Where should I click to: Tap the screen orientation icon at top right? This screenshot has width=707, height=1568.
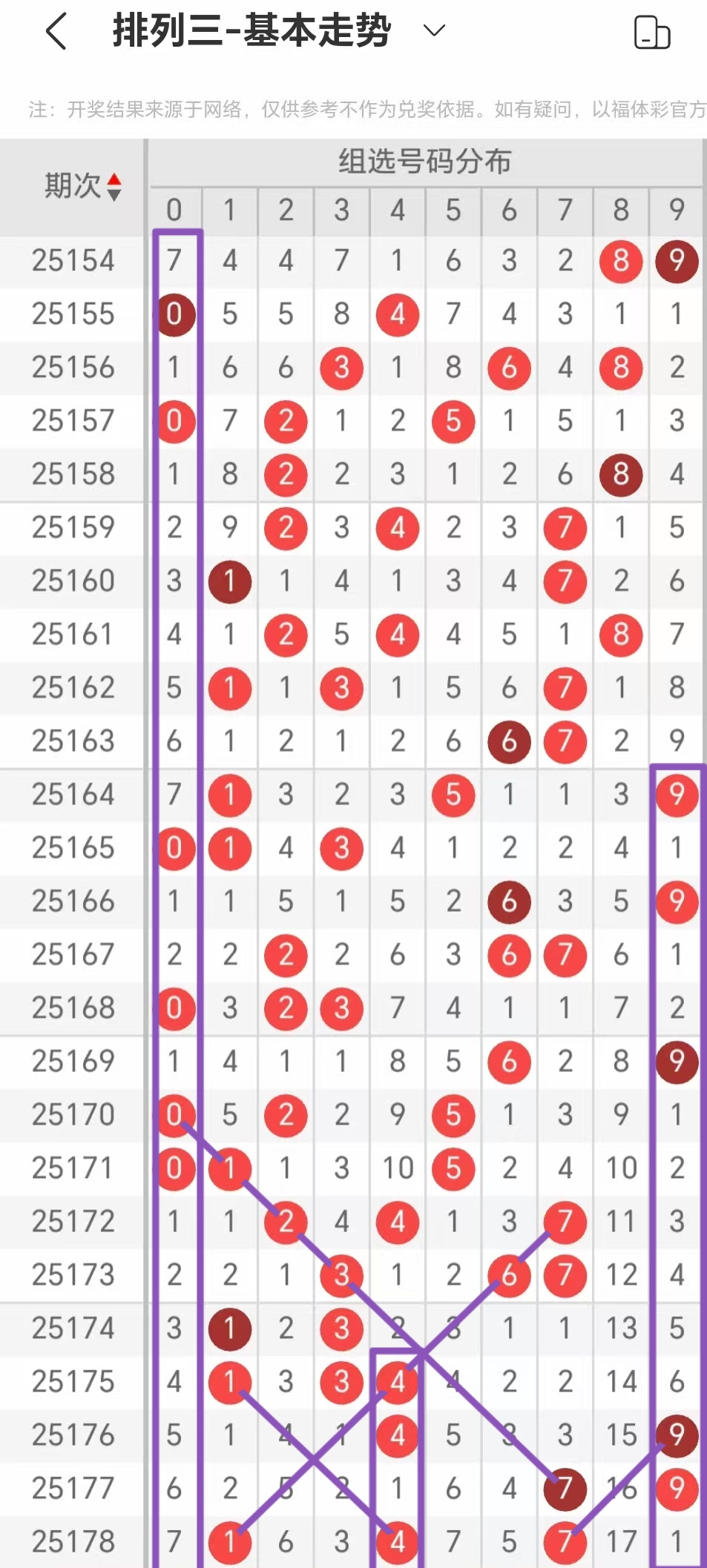(x=652, y=33)
